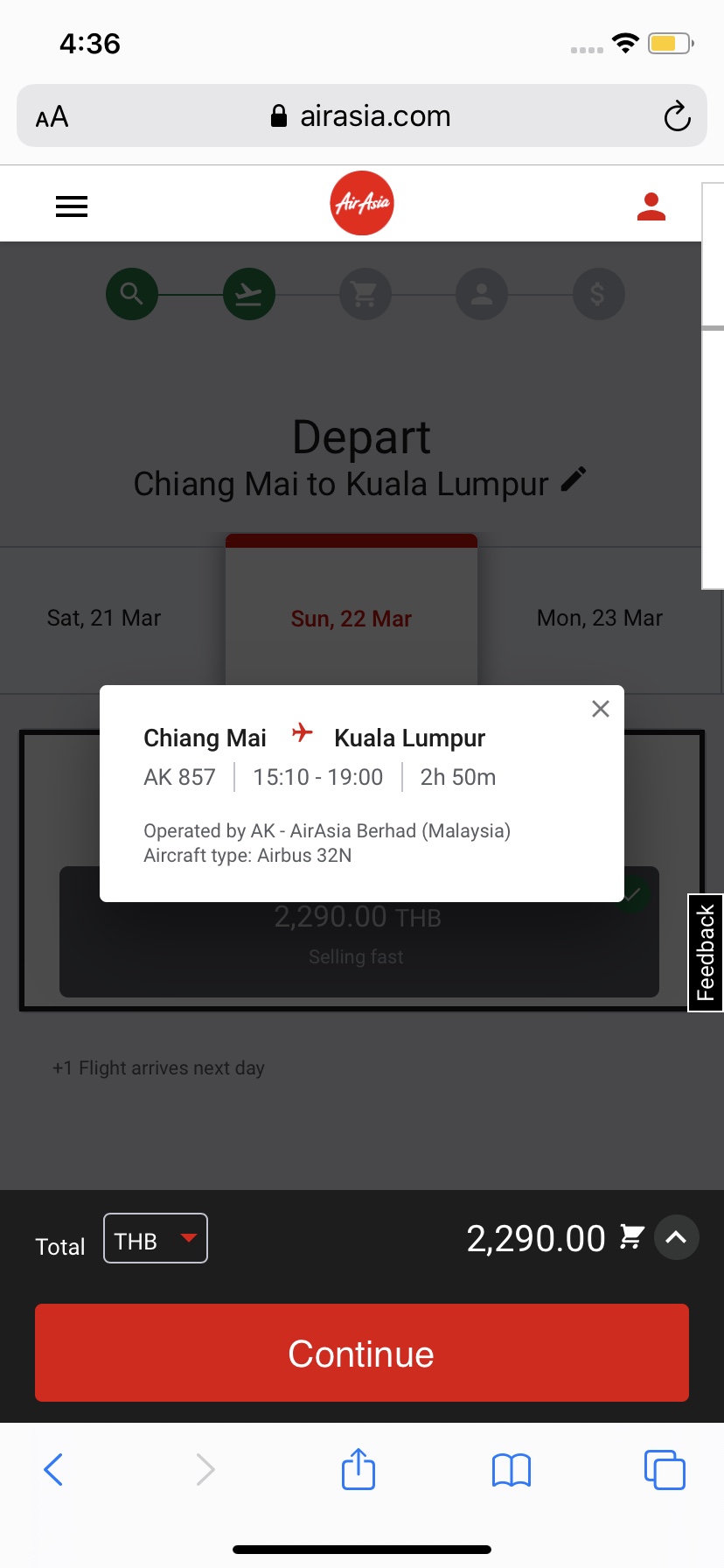Edit the Chiang Mai to Kuala Lumpur route
This screenshot has height=1568, width=724.
tap(574, 480)
